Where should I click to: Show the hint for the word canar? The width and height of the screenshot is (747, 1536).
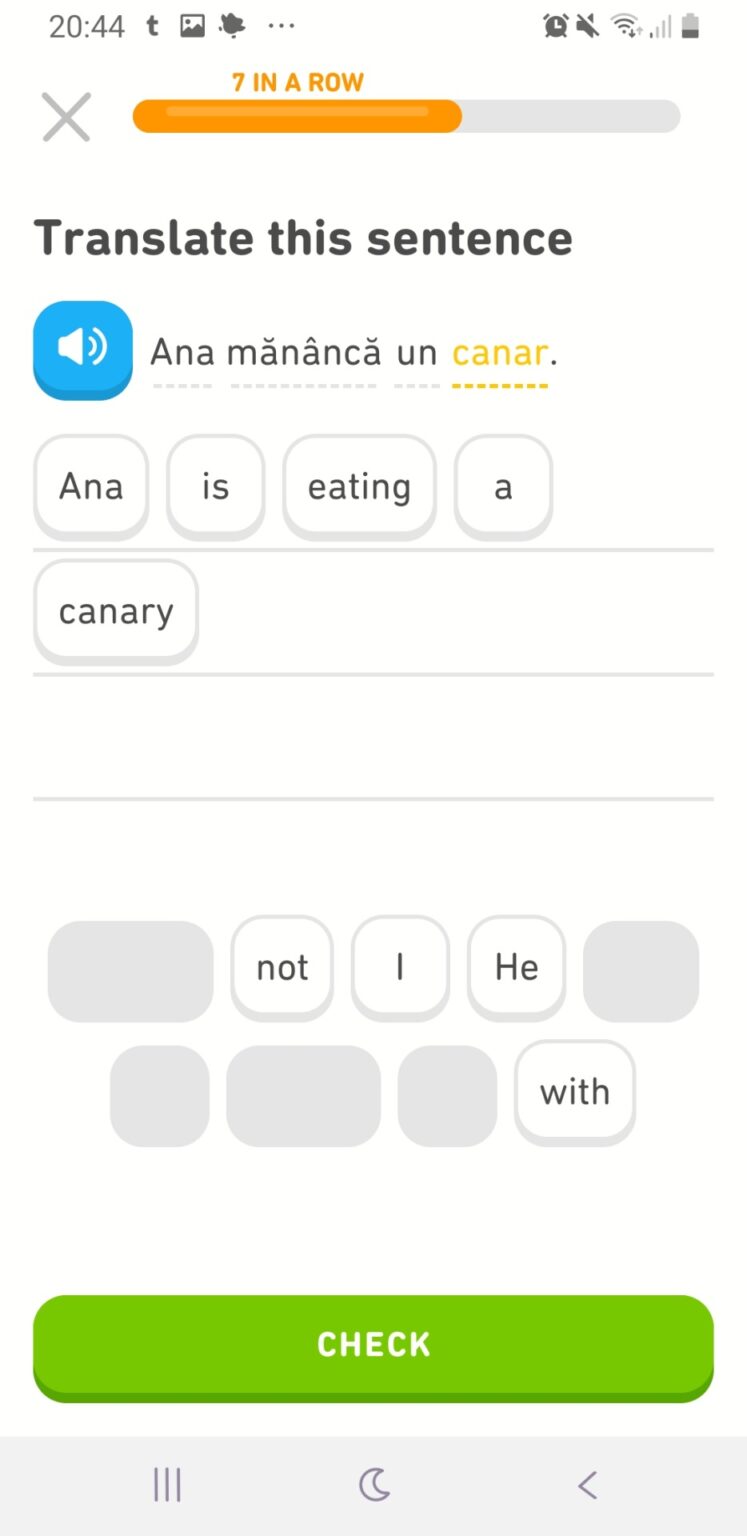pyautogui.click(x=499, y=353)
